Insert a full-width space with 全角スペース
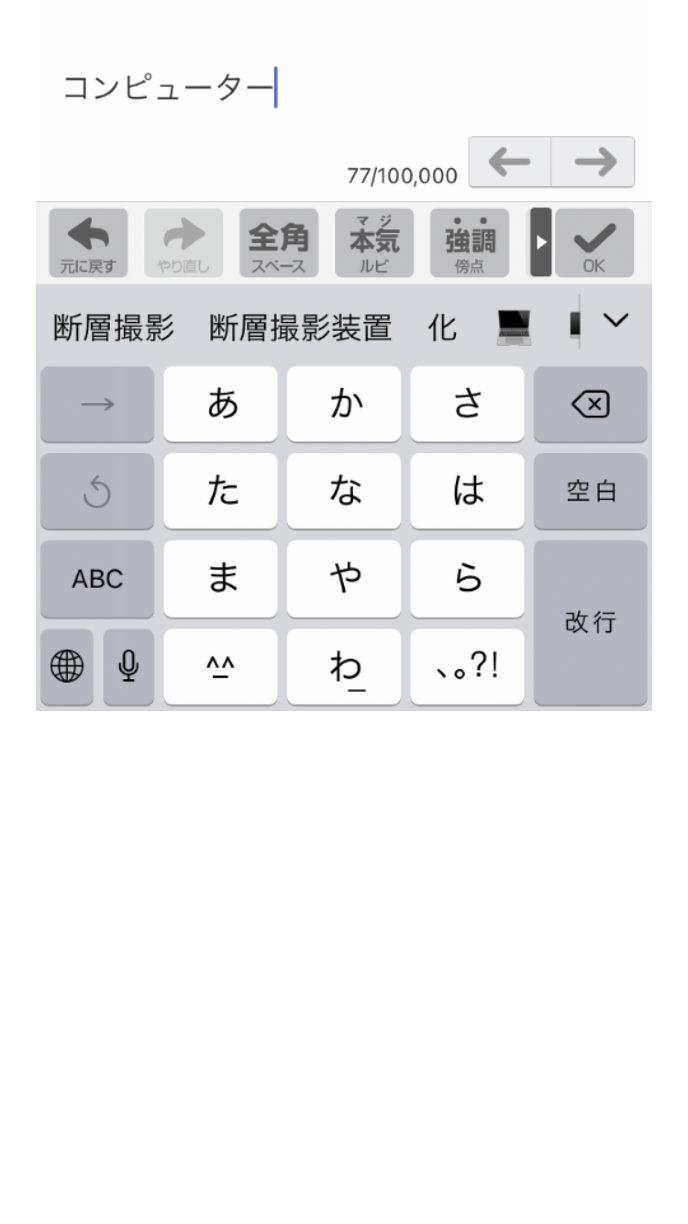Screen dimensions: 688x1224 (279, 243)
